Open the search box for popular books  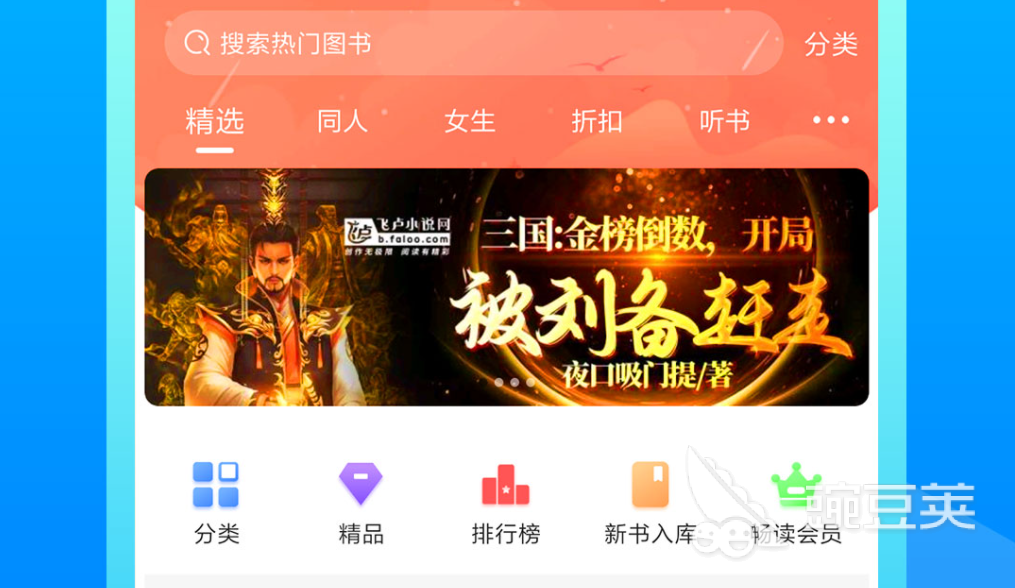[x=470, y=43]
